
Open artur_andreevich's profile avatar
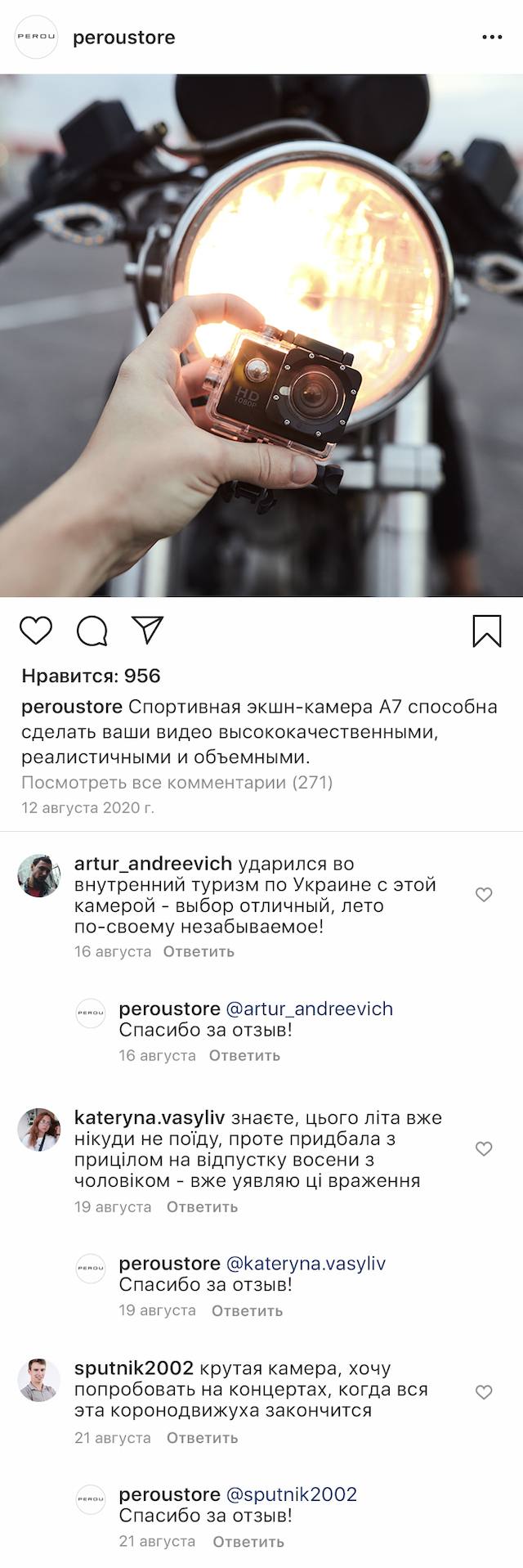39,876
